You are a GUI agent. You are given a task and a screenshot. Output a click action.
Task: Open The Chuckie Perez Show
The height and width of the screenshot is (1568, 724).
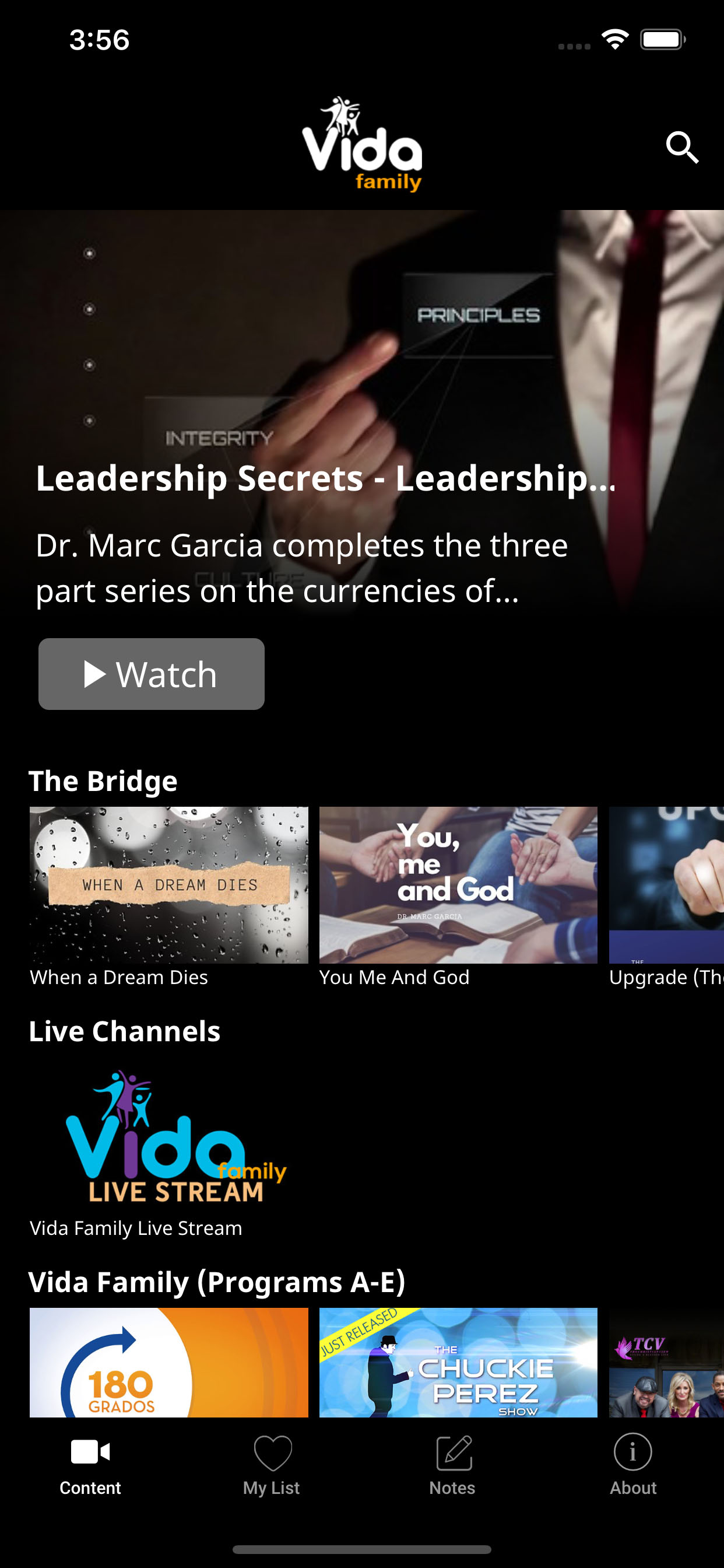coord(458,1362)
